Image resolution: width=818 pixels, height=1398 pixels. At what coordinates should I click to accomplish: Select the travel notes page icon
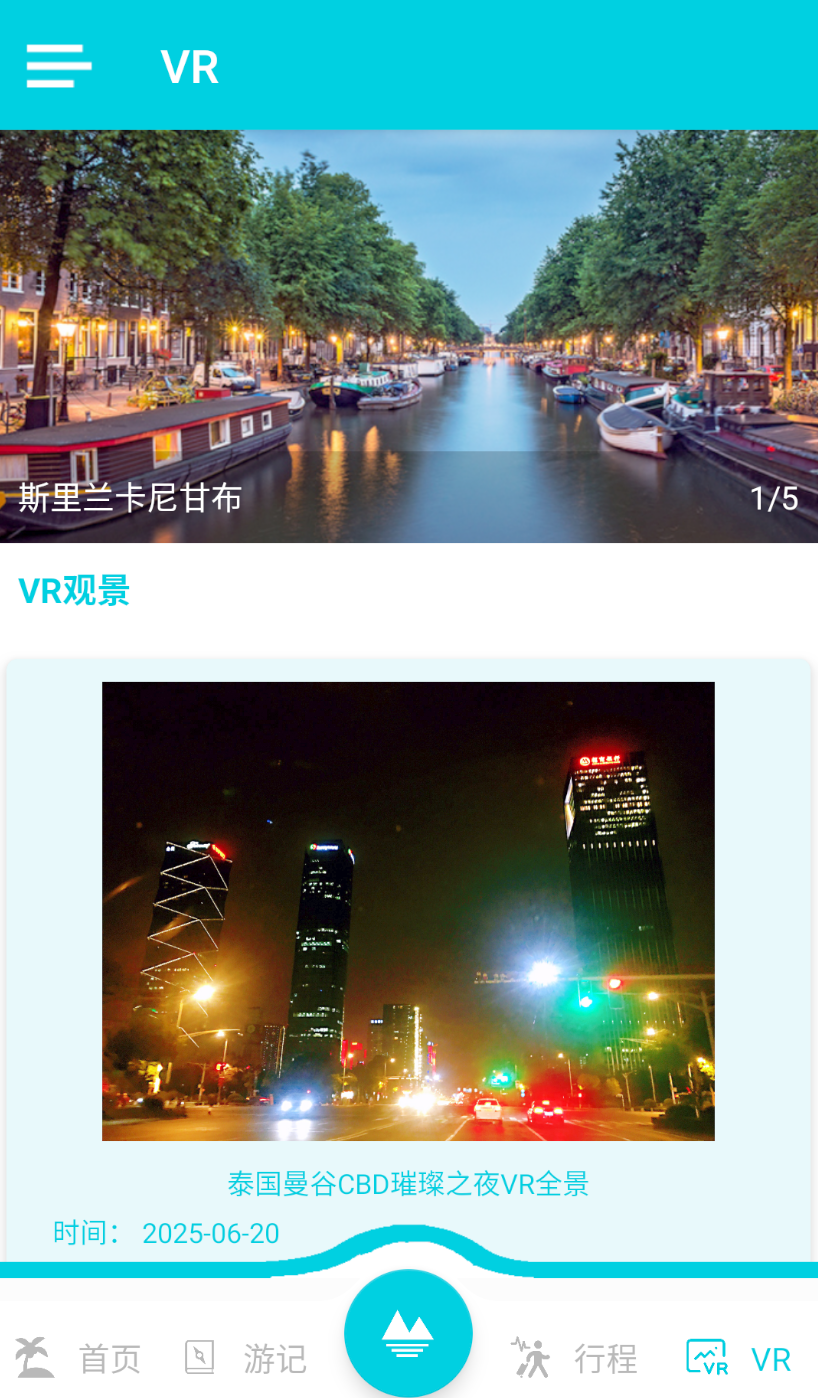[199, 1355]
